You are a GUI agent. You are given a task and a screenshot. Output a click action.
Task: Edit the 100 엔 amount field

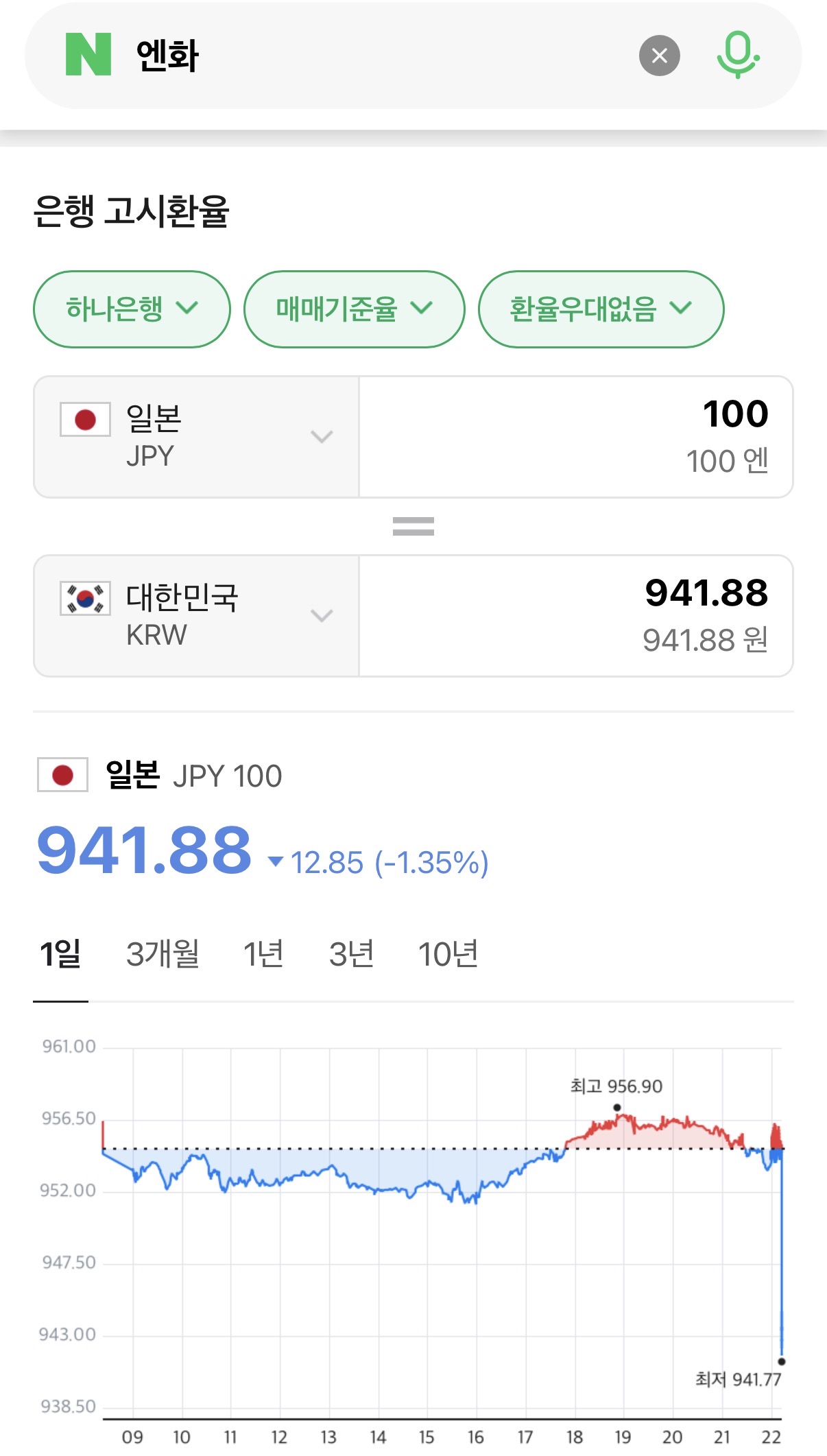(576, 437)
